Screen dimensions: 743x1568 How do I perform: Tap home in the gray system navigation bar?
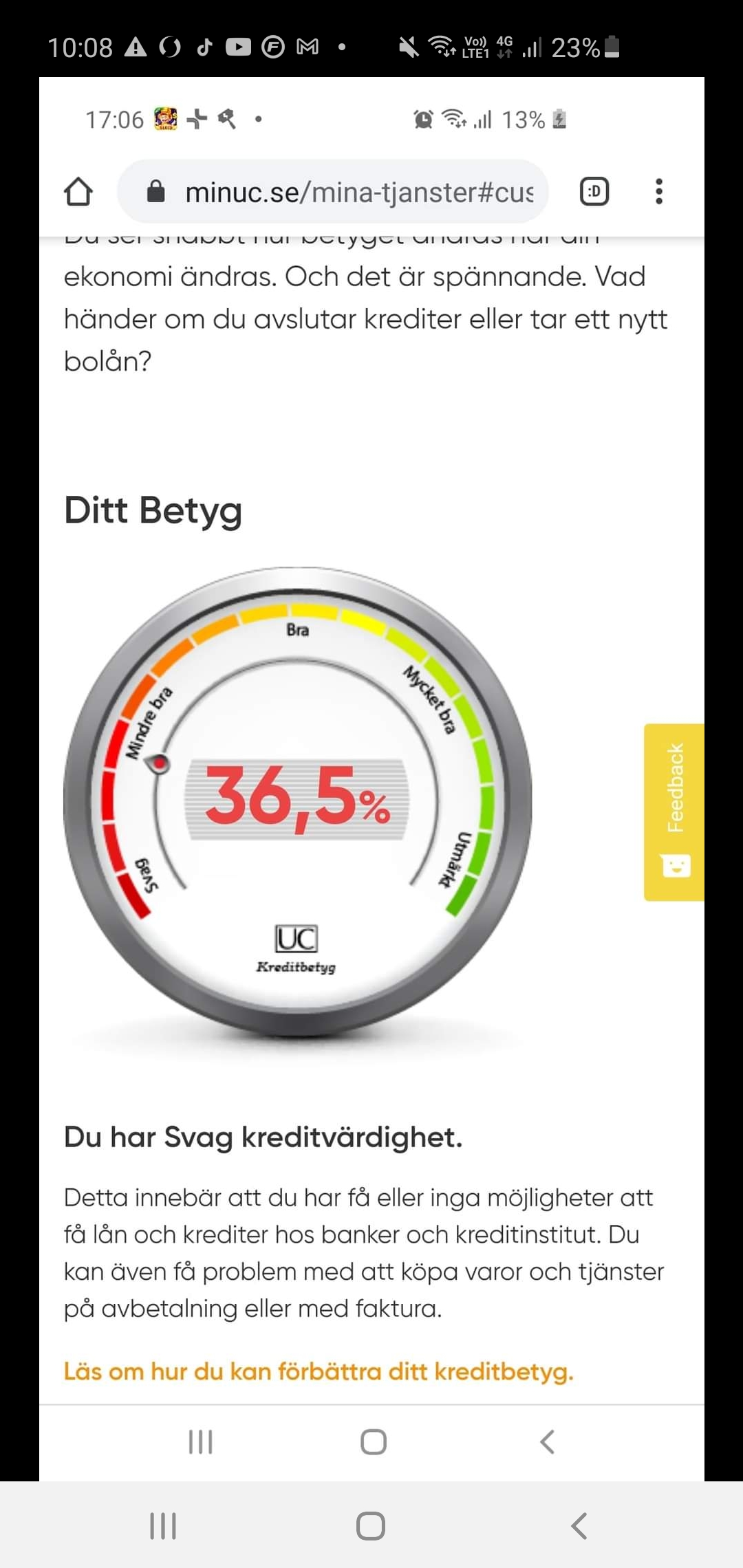[371, 1525]
